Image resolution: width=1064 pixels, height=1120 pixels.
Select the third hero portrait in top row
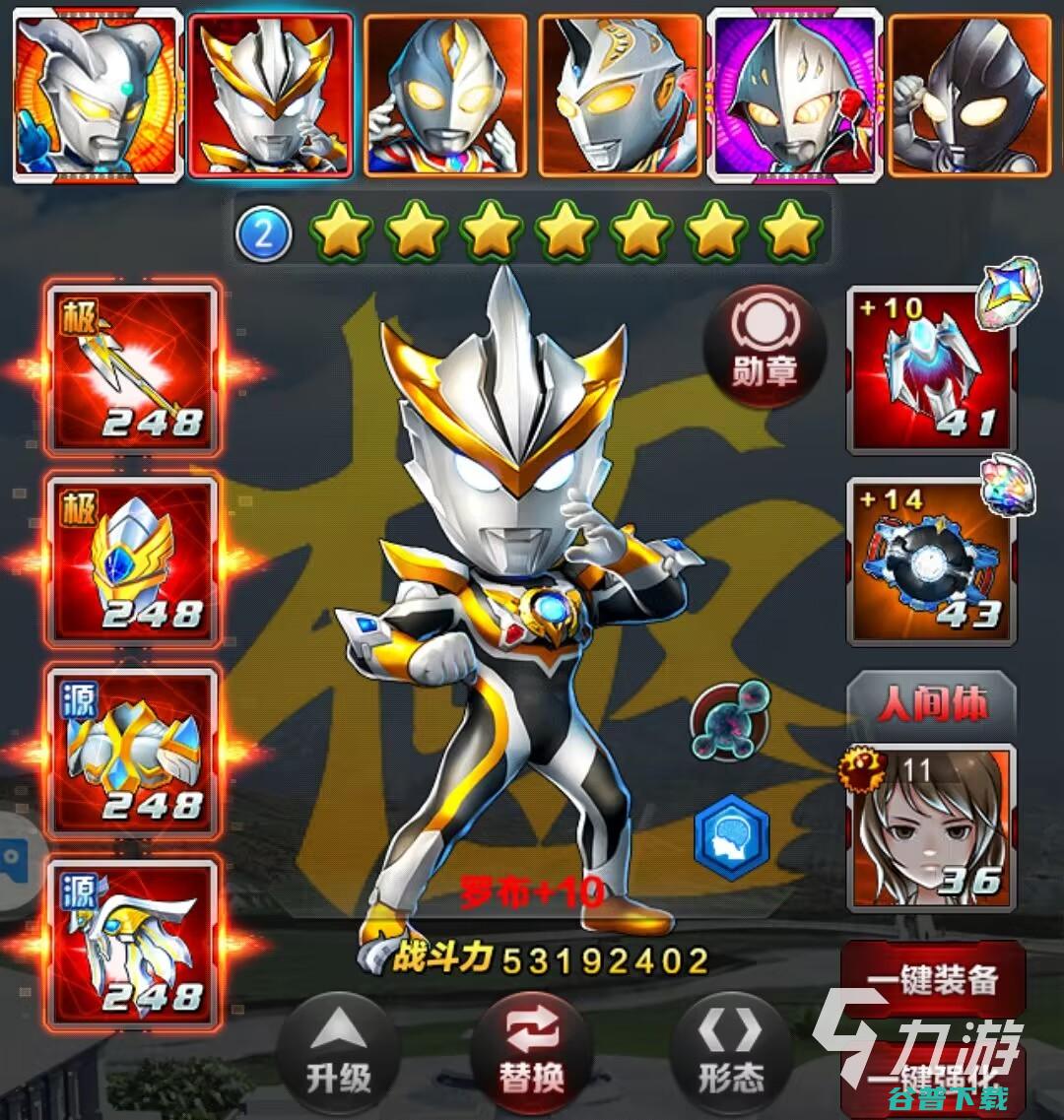point(445,96)
